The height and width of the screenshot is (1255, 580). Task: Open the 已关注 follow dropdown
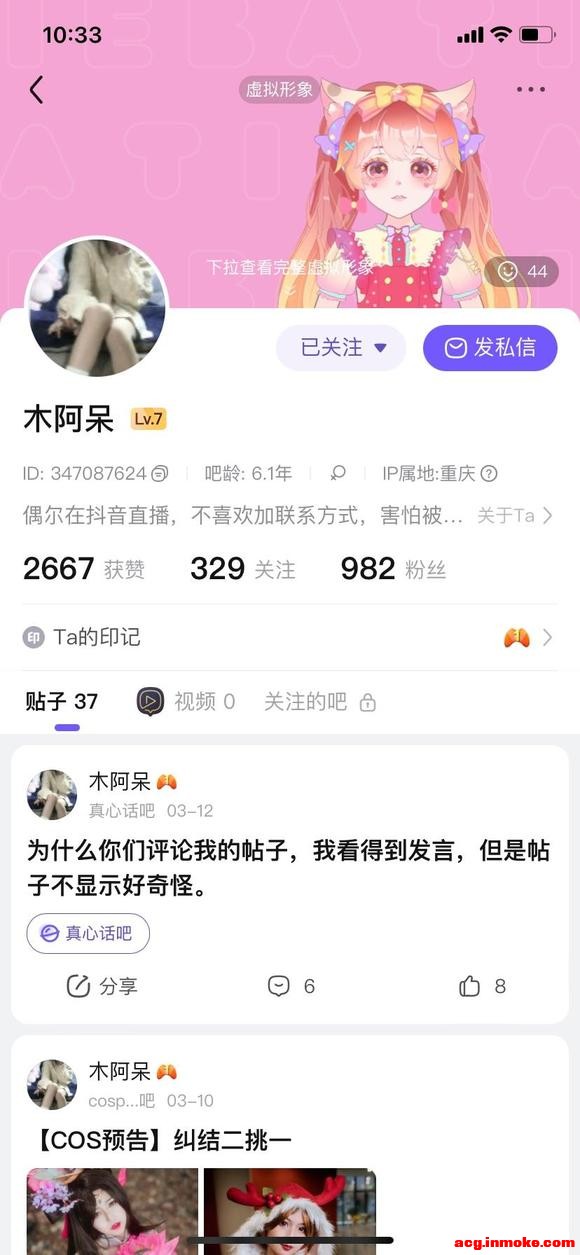[341, 348]
